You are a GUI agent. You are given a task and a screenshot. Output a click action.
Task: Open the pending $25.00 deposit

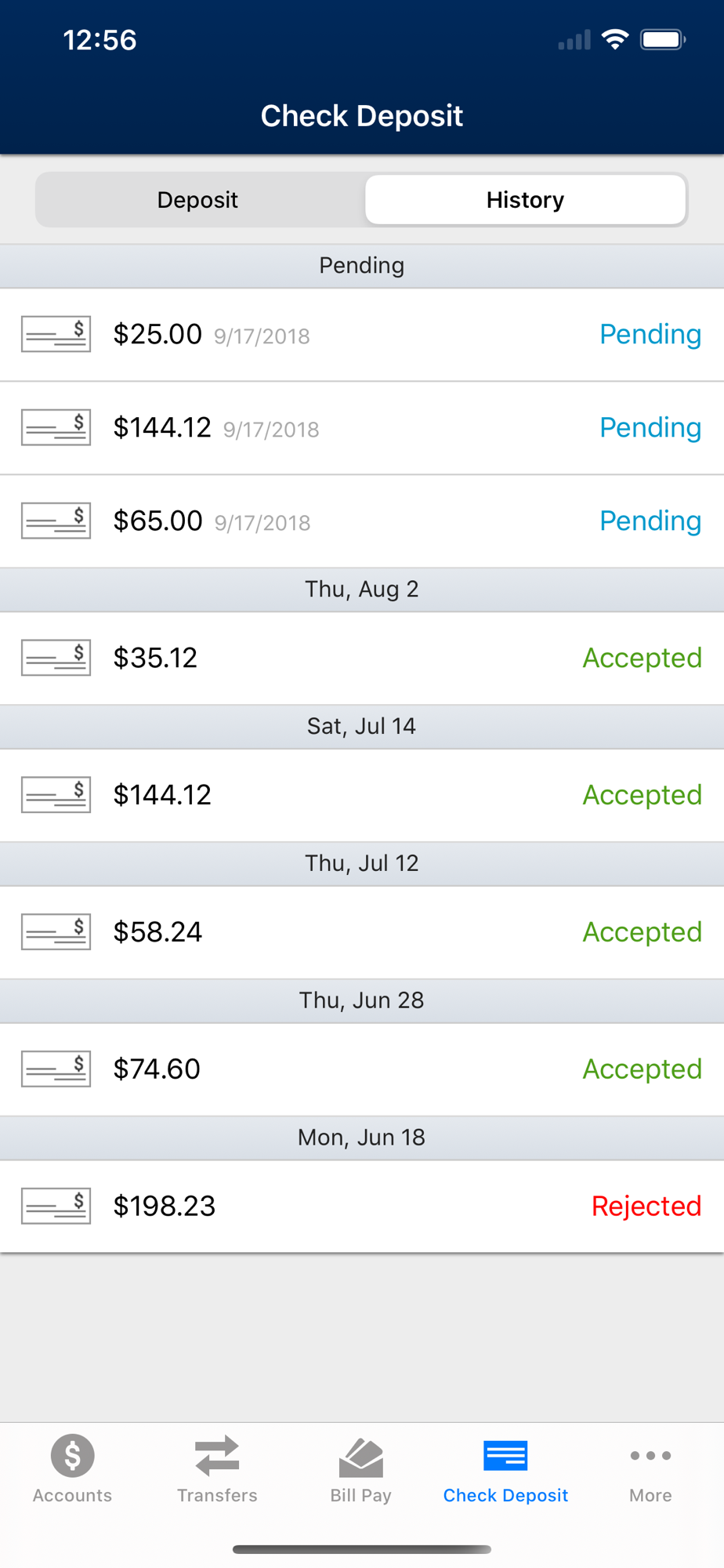tap(362, 335)
